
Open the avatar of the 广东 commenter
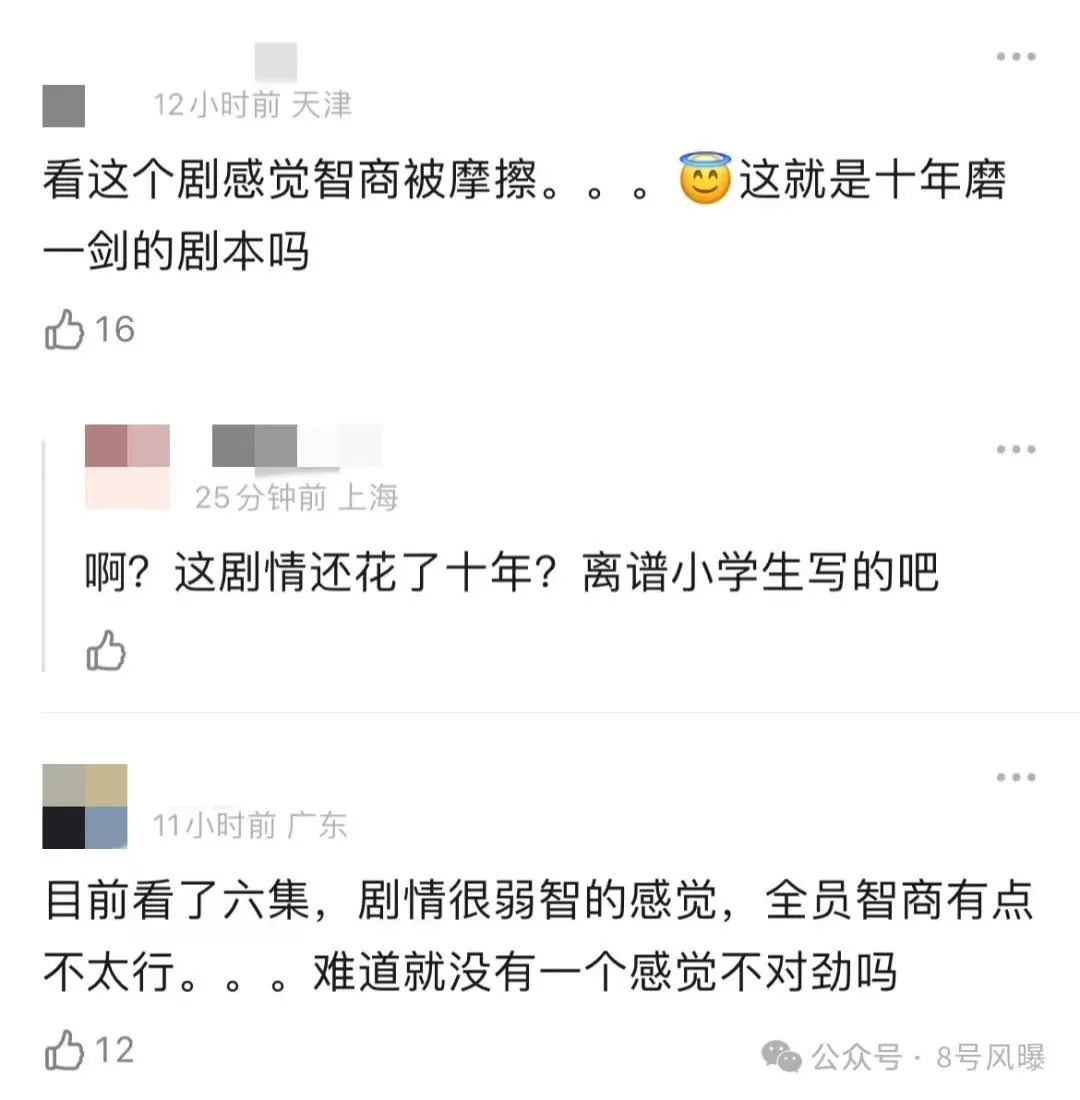click(x=85, y=806)
